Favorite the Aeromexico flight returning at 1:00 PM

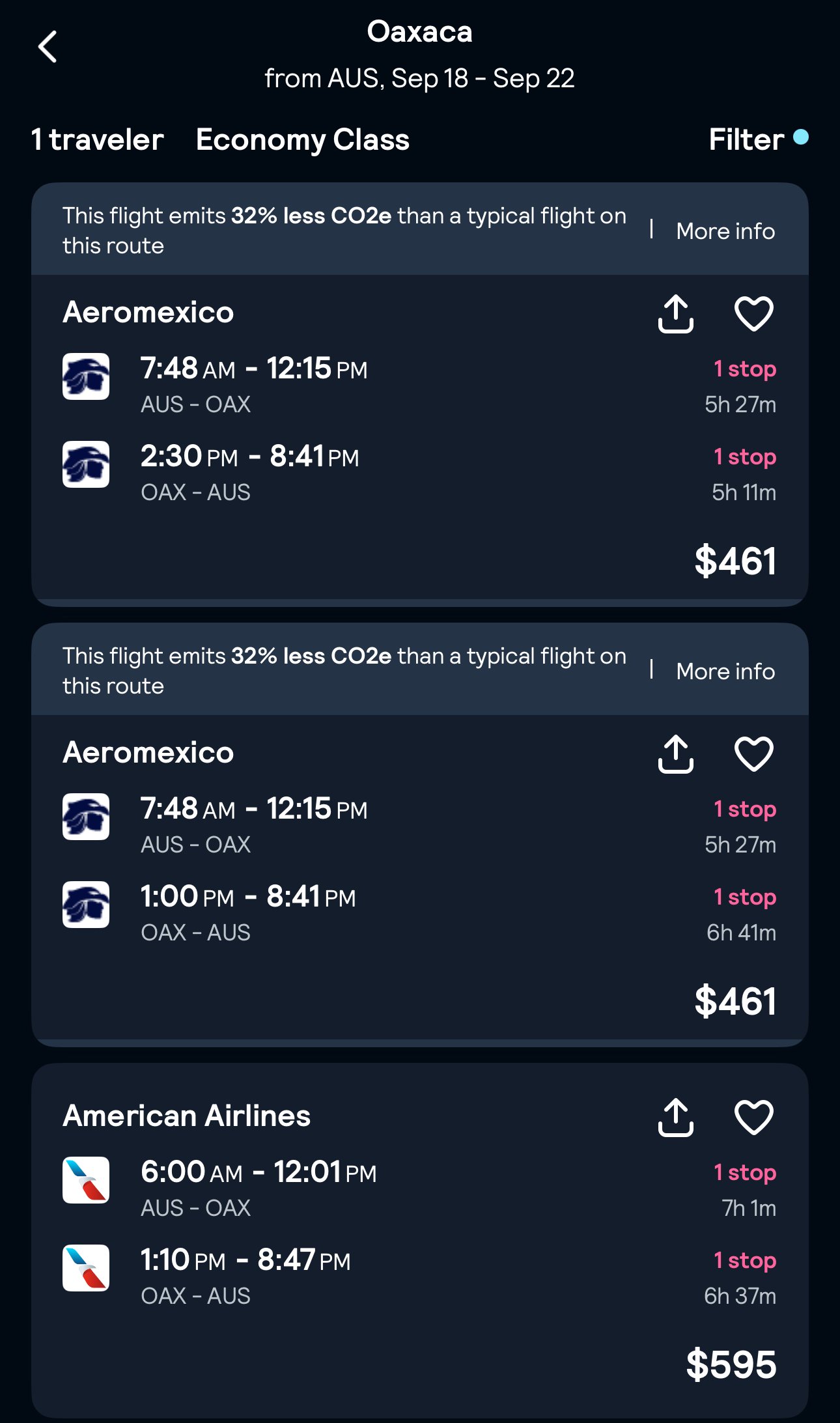[753, 754]
